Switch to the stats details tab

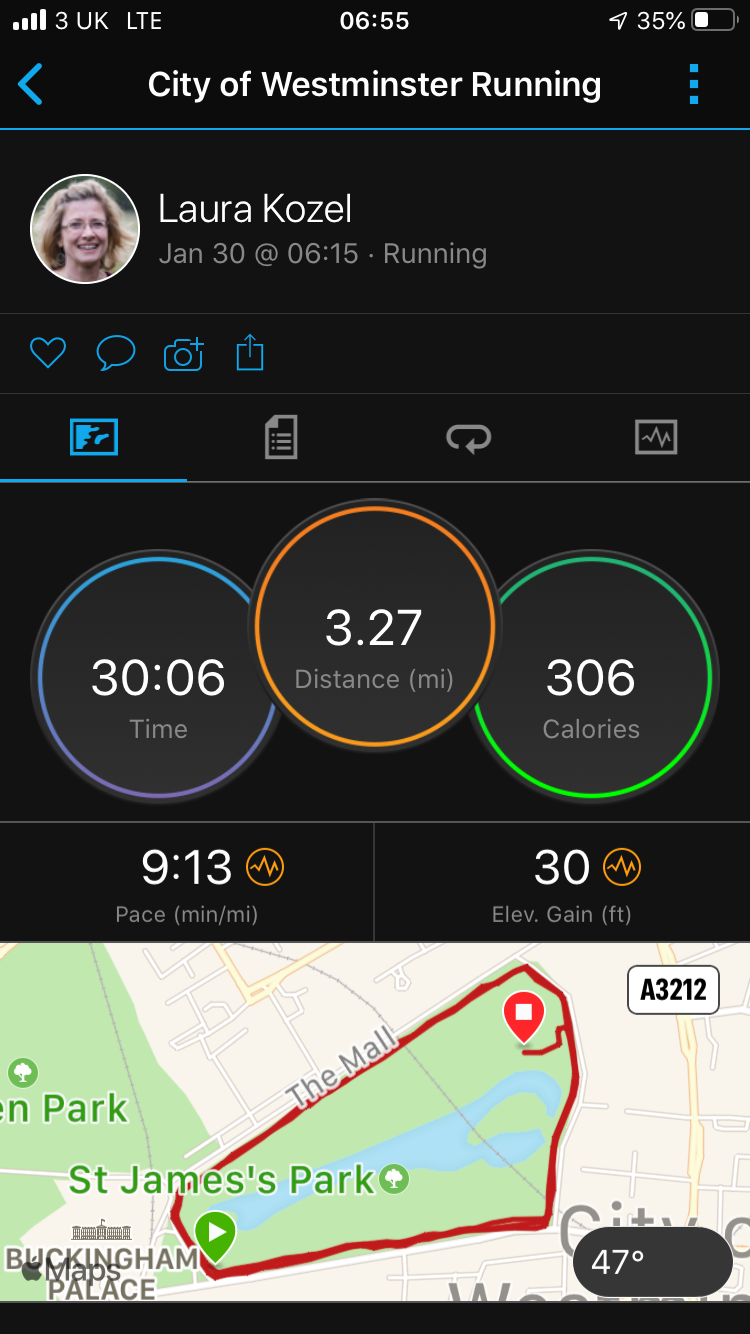281,438
